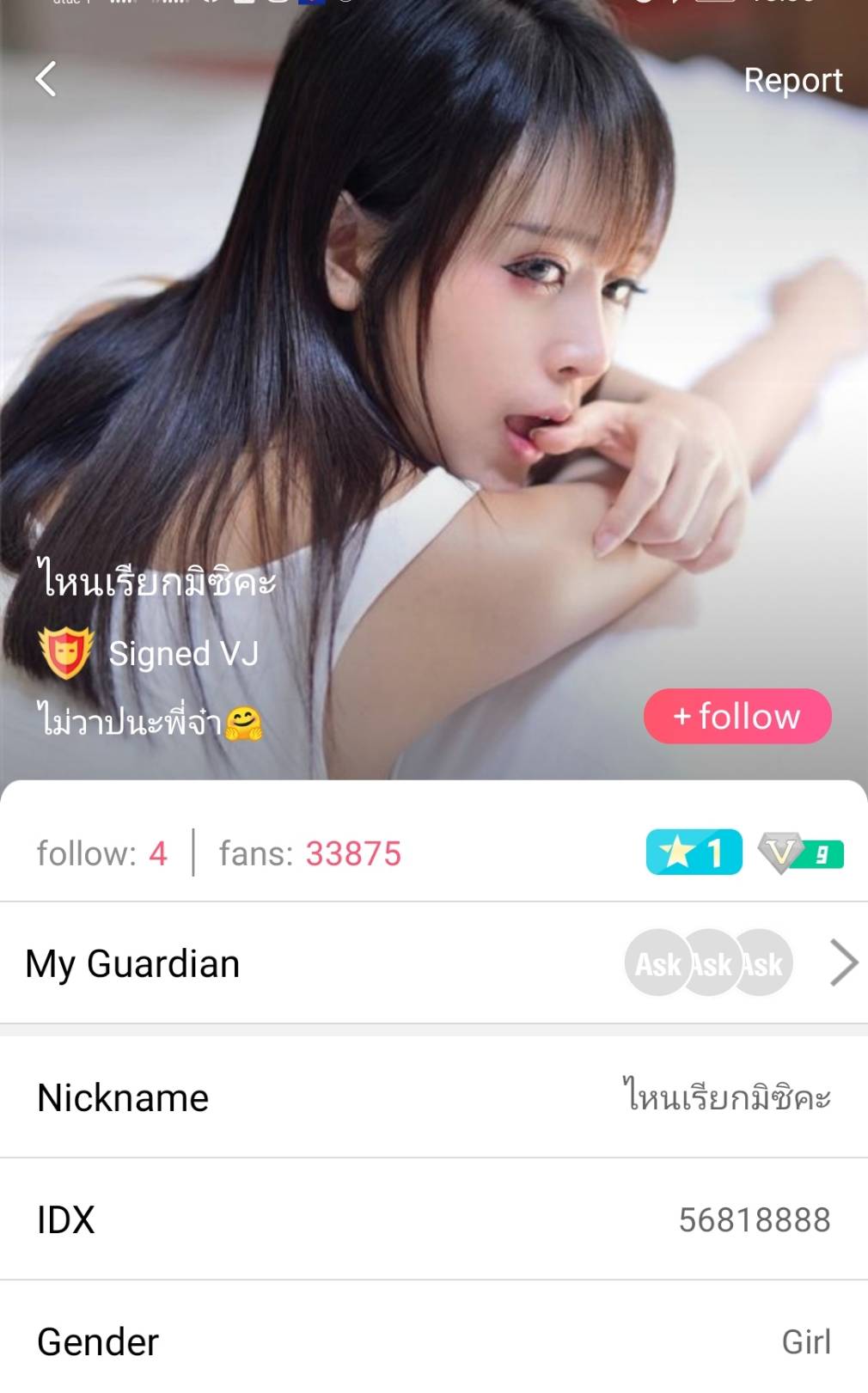Go back using the top-left arrow
The image size is (868, 1393).
(46, 79)
